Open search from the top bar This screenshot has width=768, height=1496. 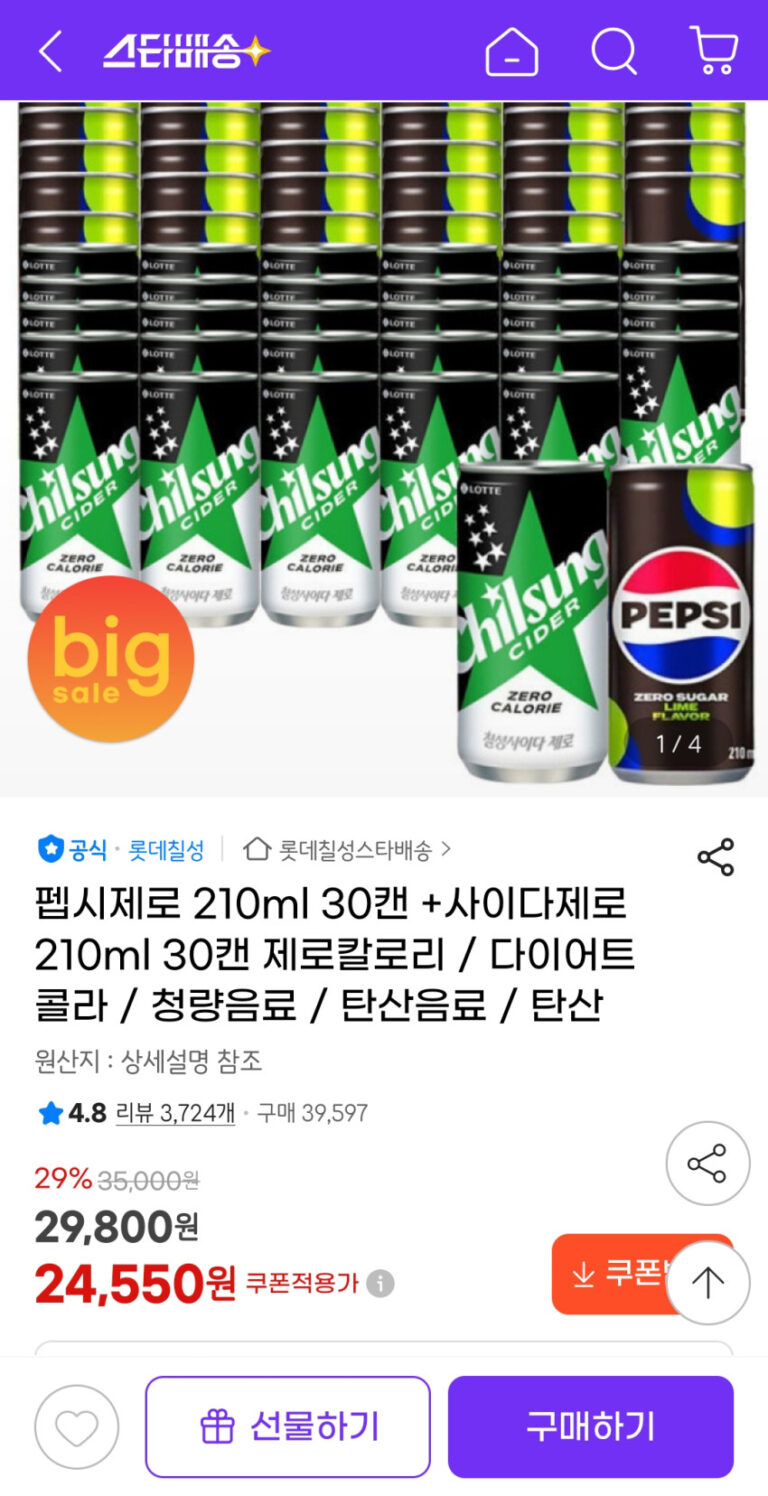coord(613,51)
